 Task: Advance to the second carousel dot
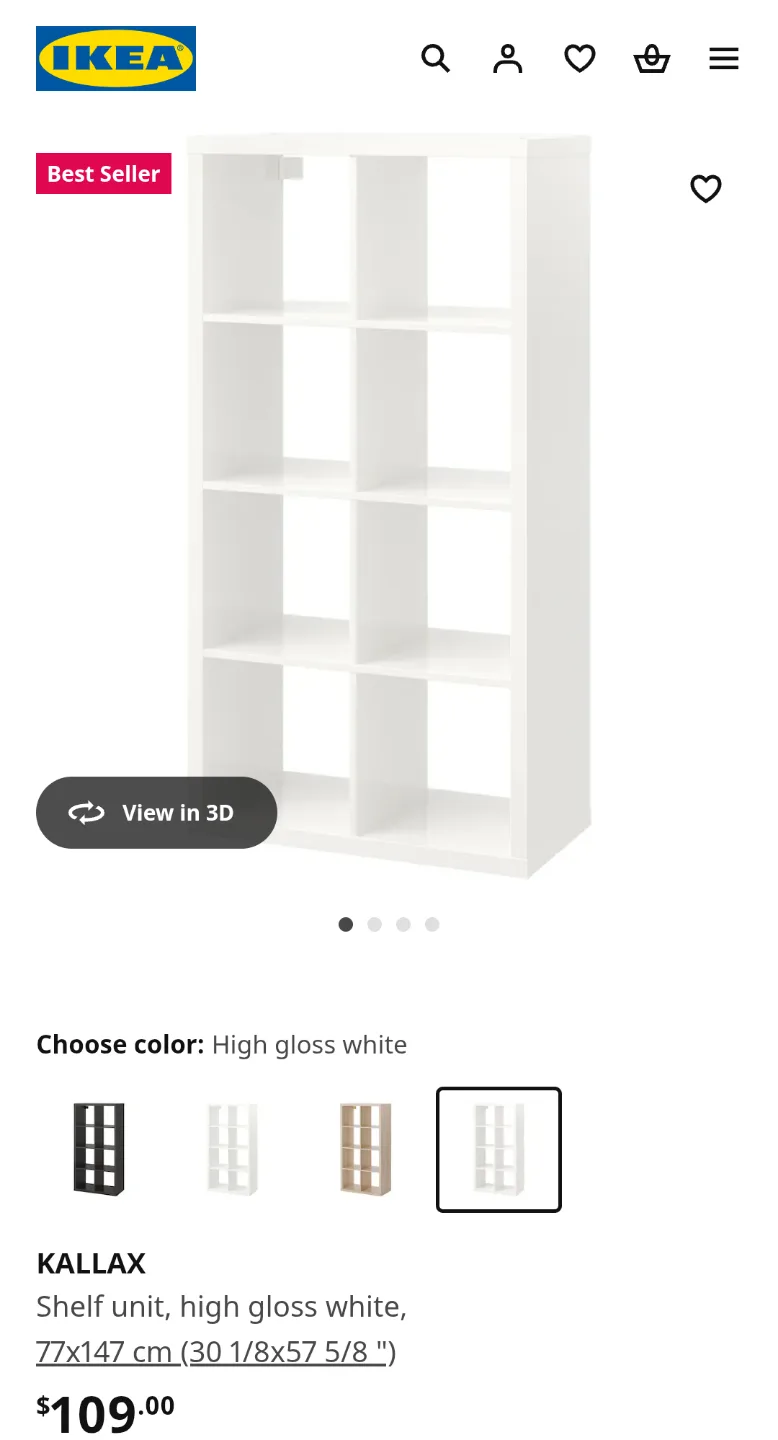tap(374, 924)
